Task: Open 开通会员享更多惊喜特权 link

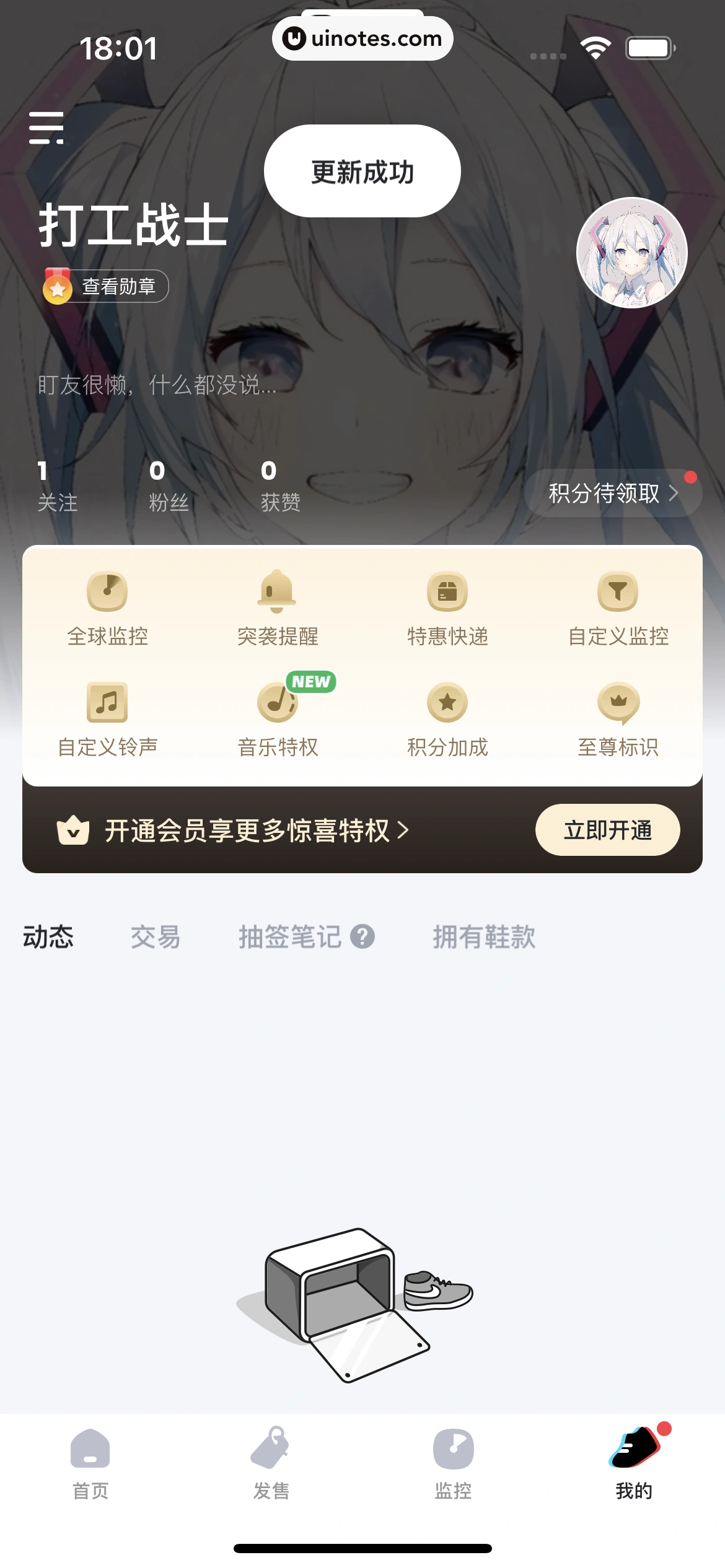Action: (x=248, y=830)
